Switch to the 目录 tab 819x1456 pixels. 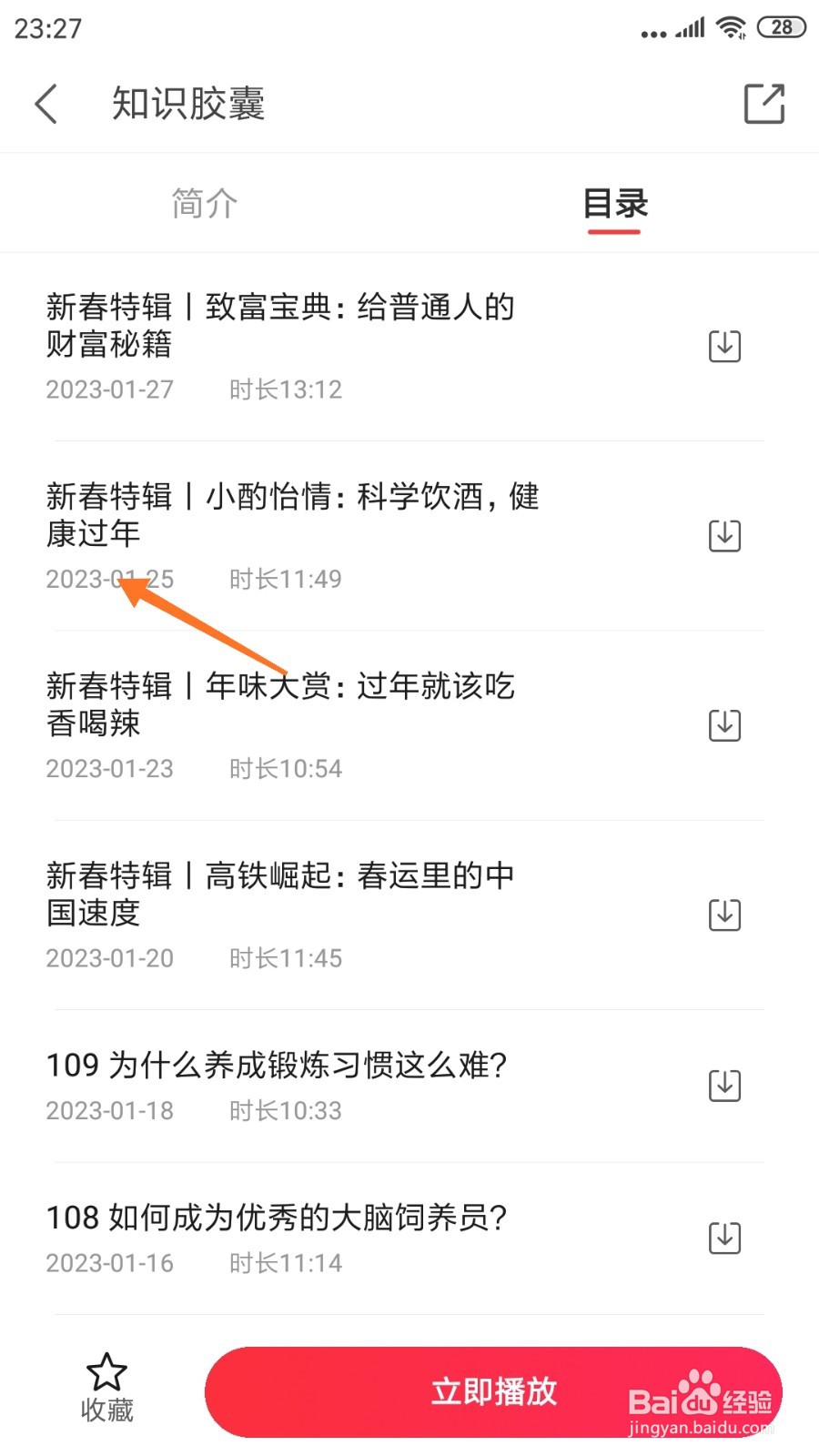tap(615, 203)
